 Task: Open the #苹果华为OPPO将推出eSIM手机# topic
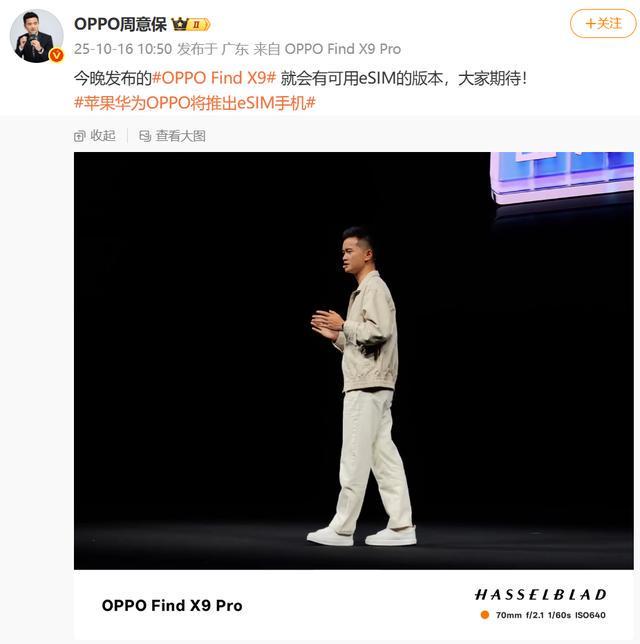pos(195,101)
